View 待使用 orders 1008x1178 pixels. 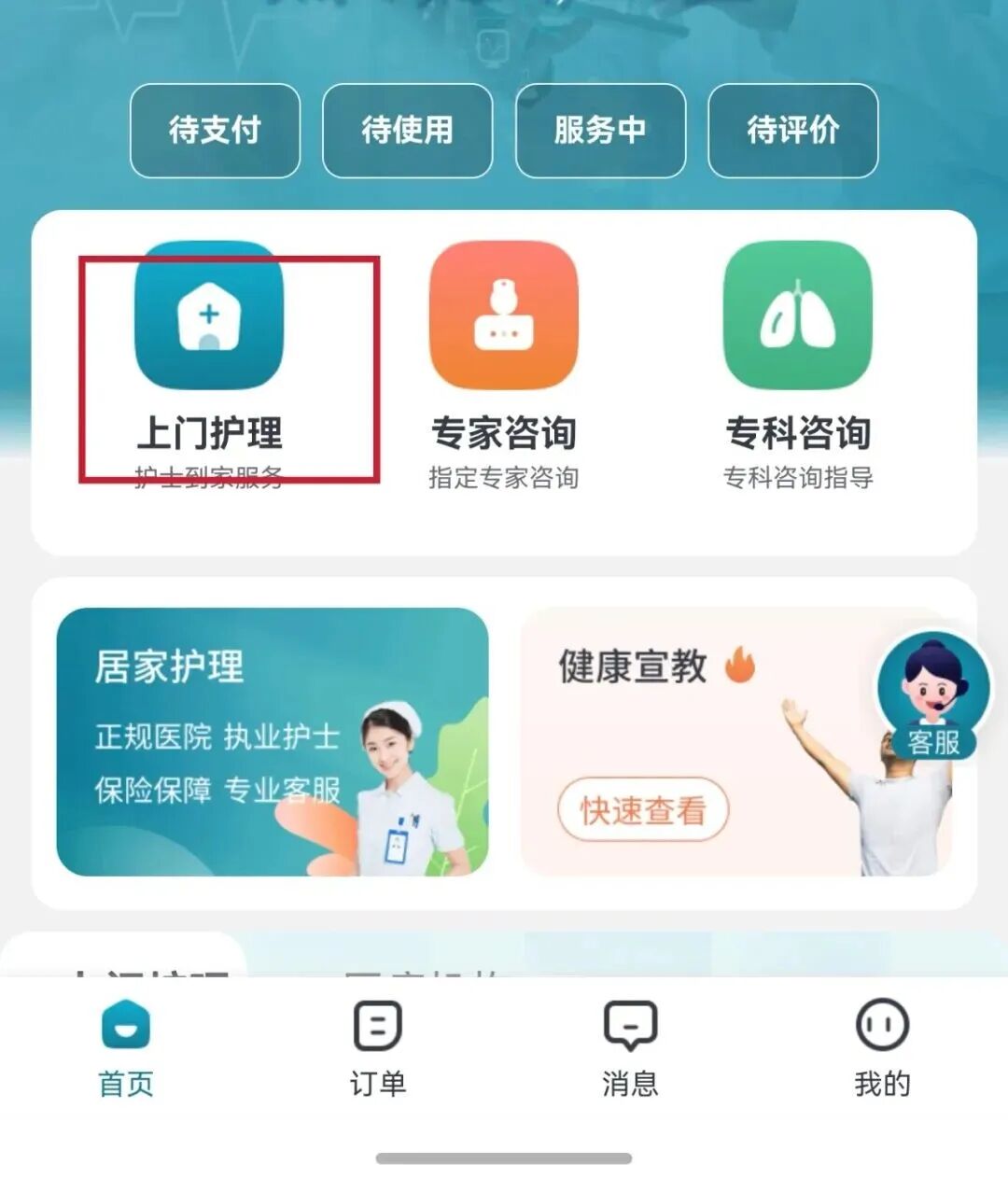pyautogui.click(x=407, y=131)
